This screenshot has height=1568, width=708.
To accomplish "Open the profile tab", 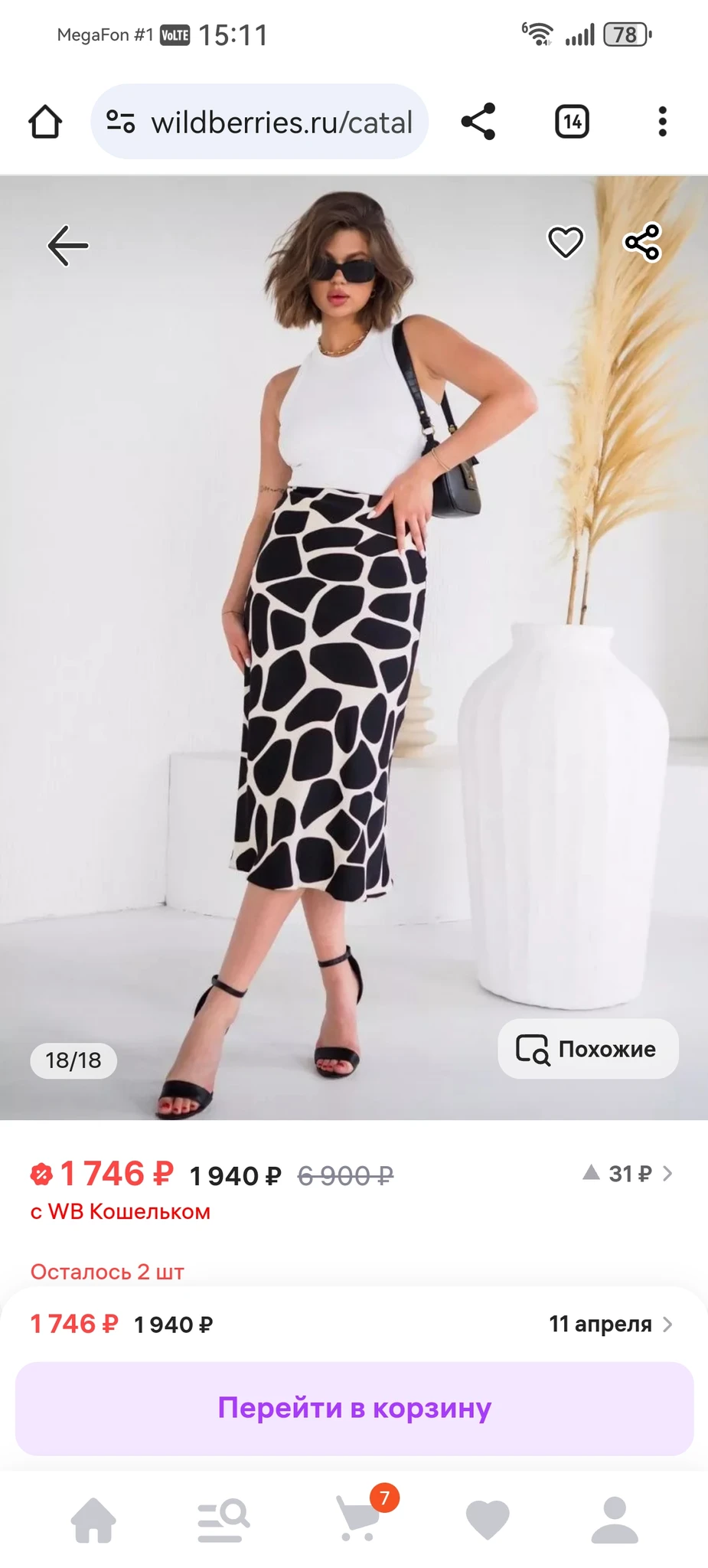I will (615, 1520).
